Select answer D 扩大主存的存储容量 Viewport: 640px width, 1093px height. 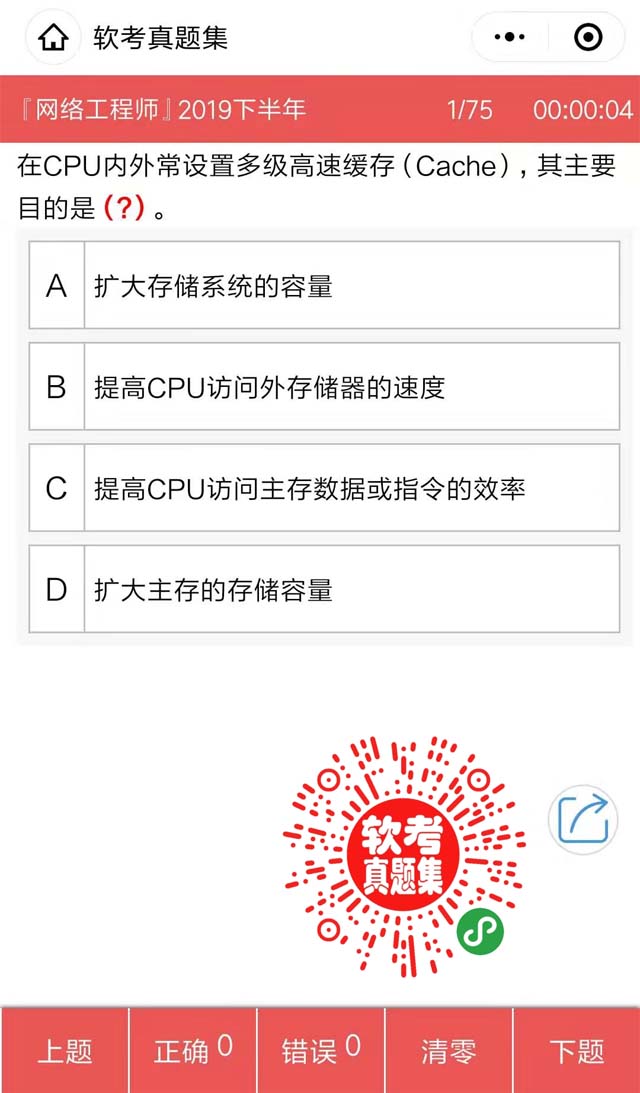coord(324,590)
